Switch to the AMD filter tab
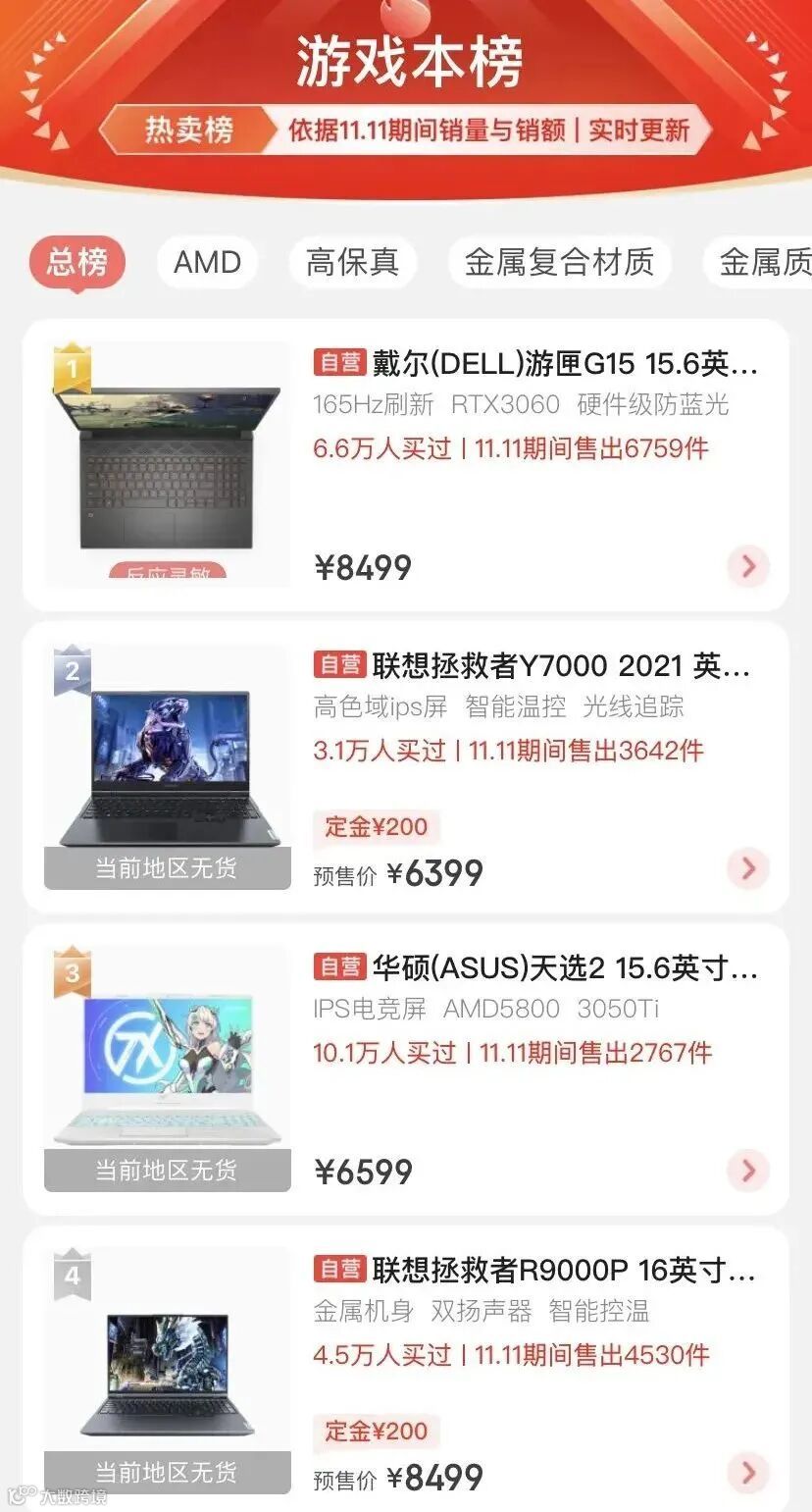 click(207, 262)
